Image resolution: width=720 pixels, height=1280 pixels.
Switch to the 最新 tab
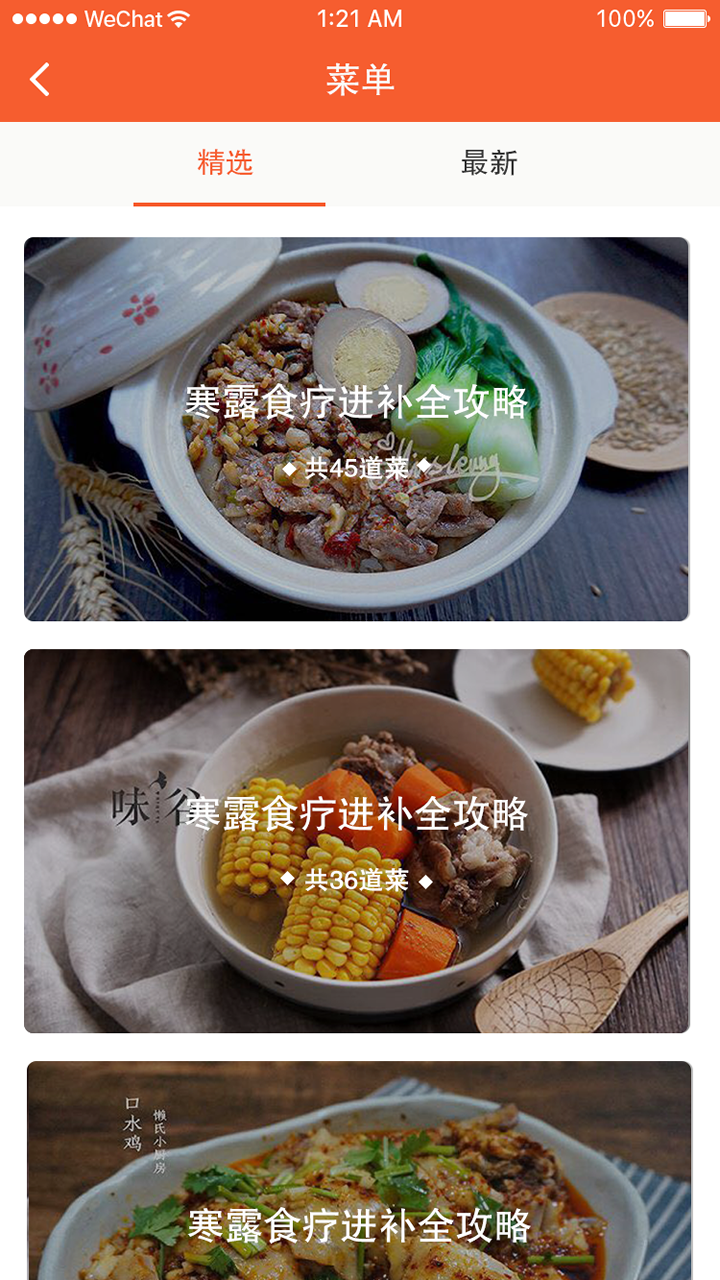point(489,163)
